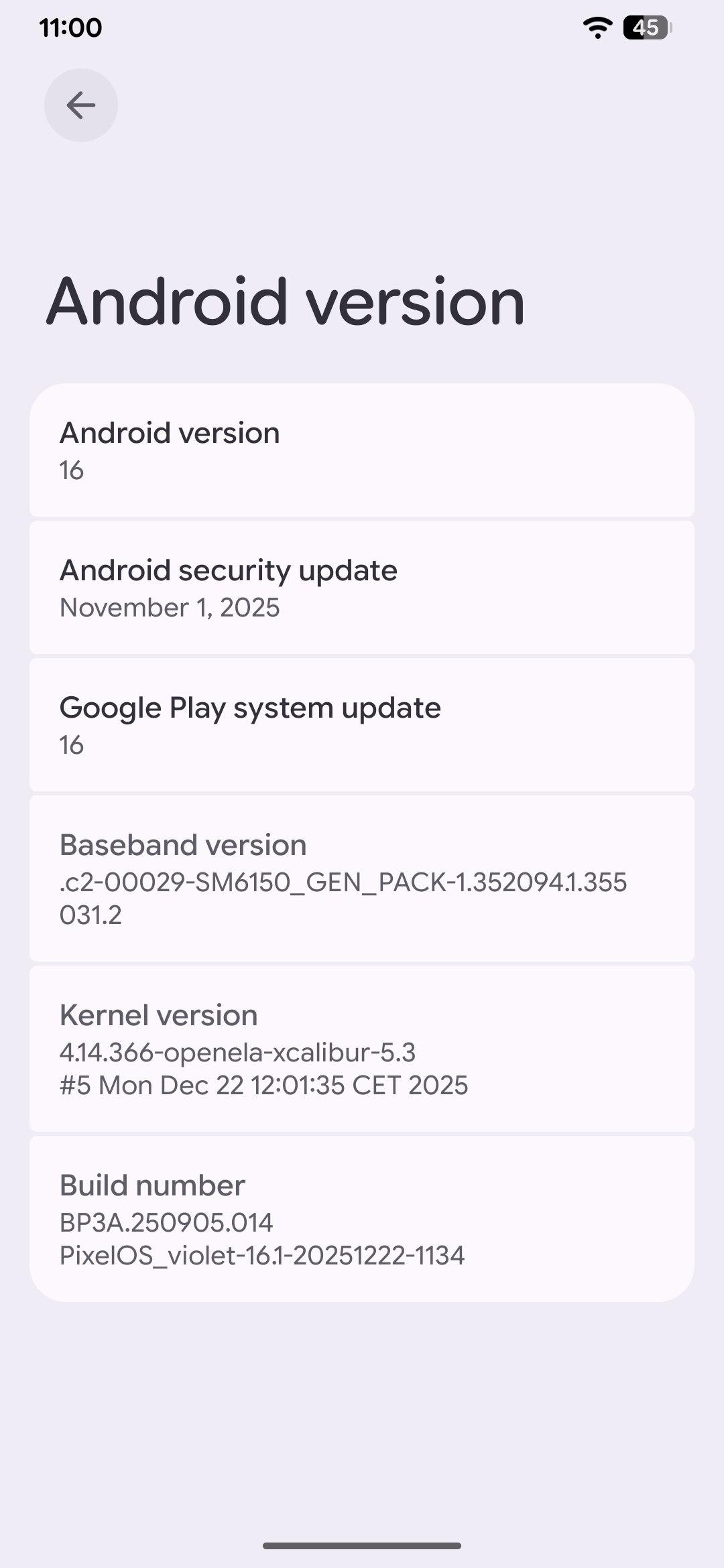The image size is (724, 1568).
Task: Go back using the arrow button
Action: coord(81,105)
